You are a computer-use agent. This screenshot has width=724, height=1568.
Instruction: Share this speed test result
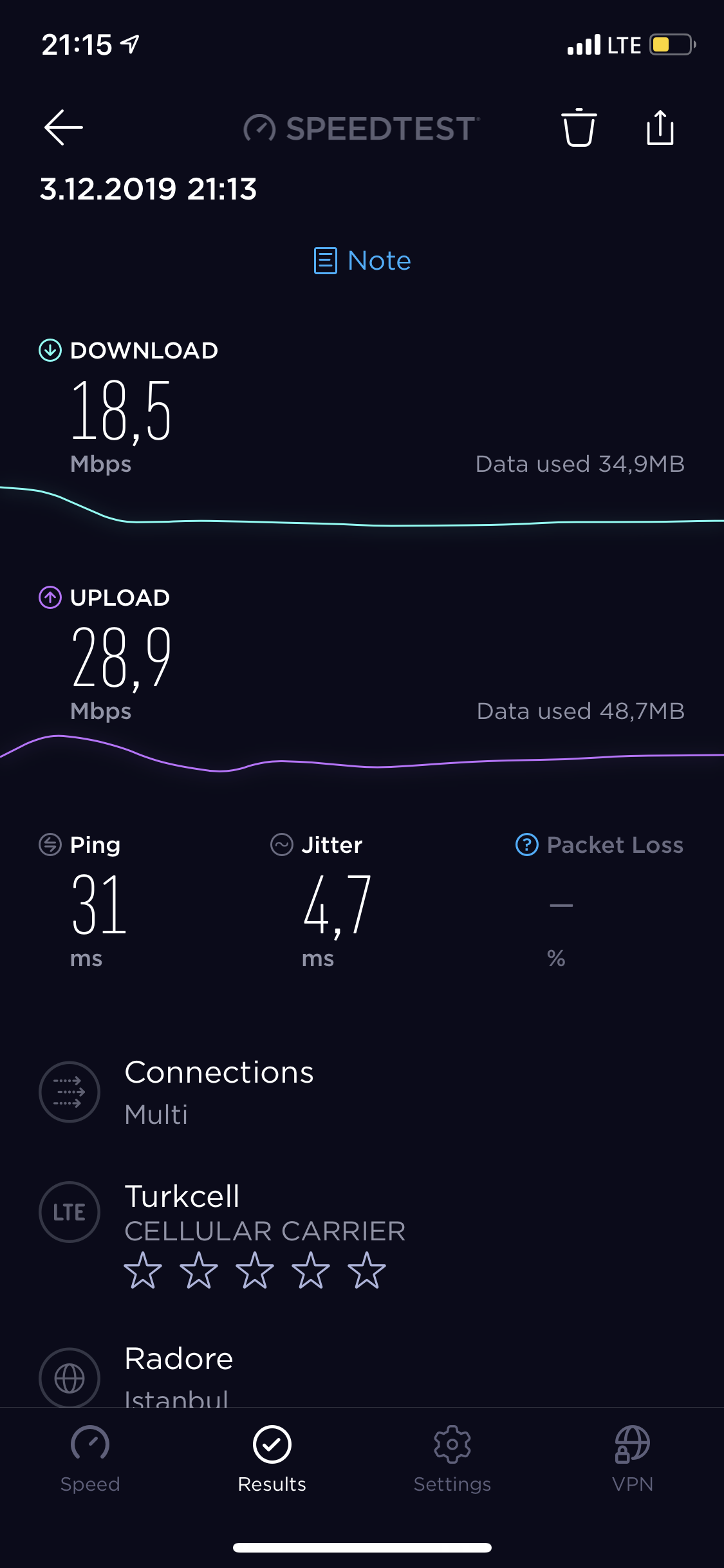point(660,127)
